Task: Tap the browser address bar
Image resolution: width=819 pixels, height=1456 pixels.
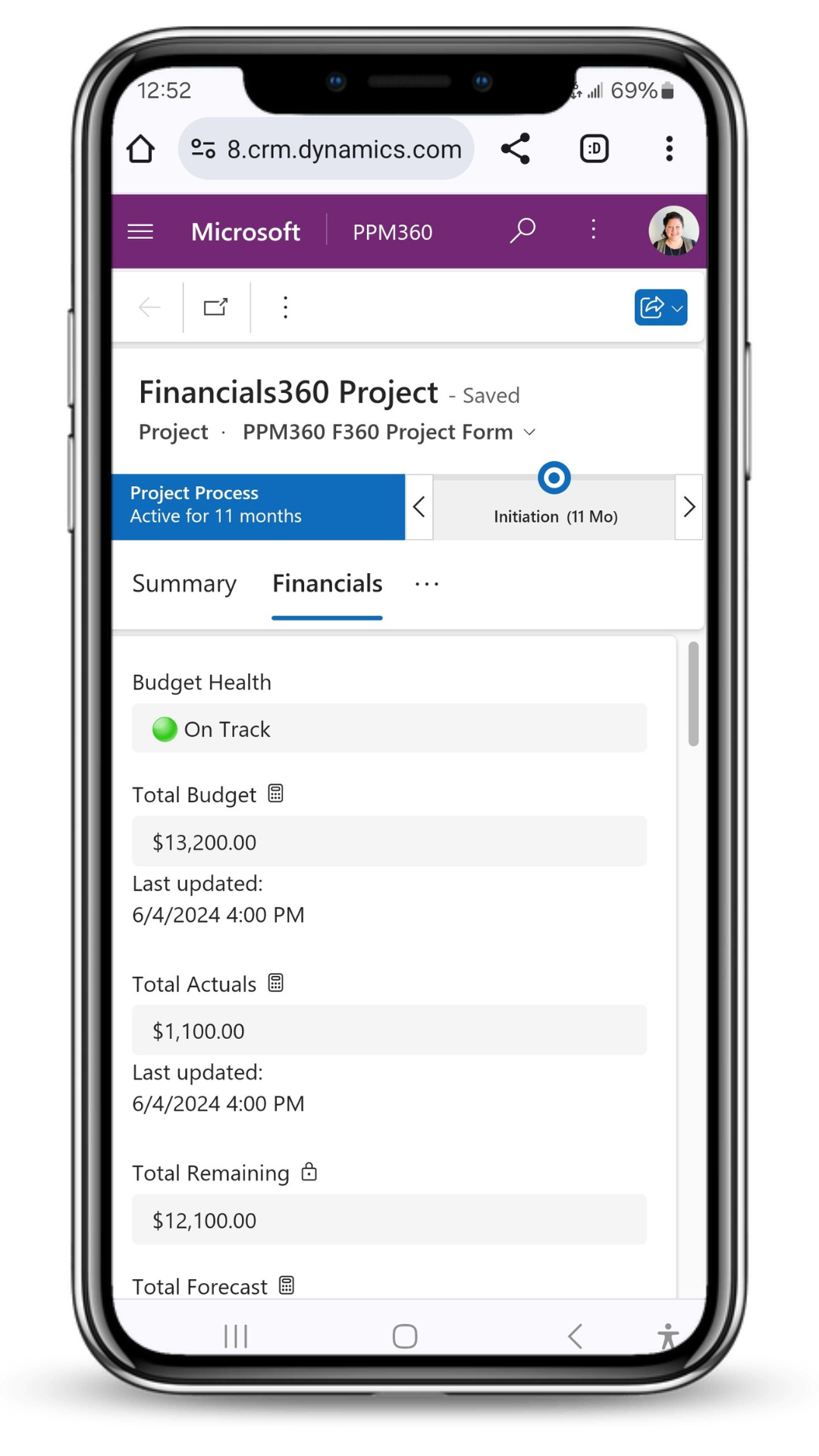Action: click(x=328, y=149)
